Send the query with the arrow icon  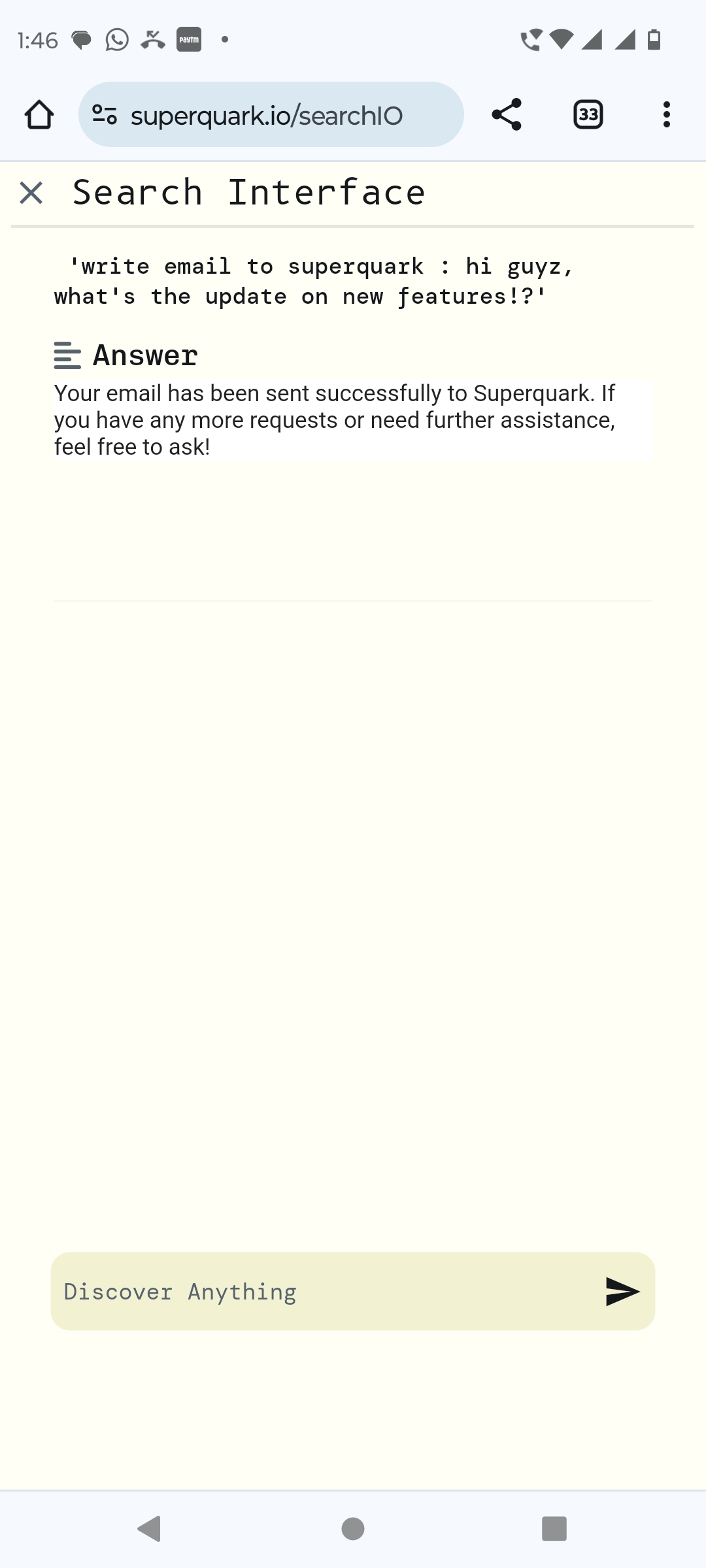pyautogui.click(x=622, y=1292)
